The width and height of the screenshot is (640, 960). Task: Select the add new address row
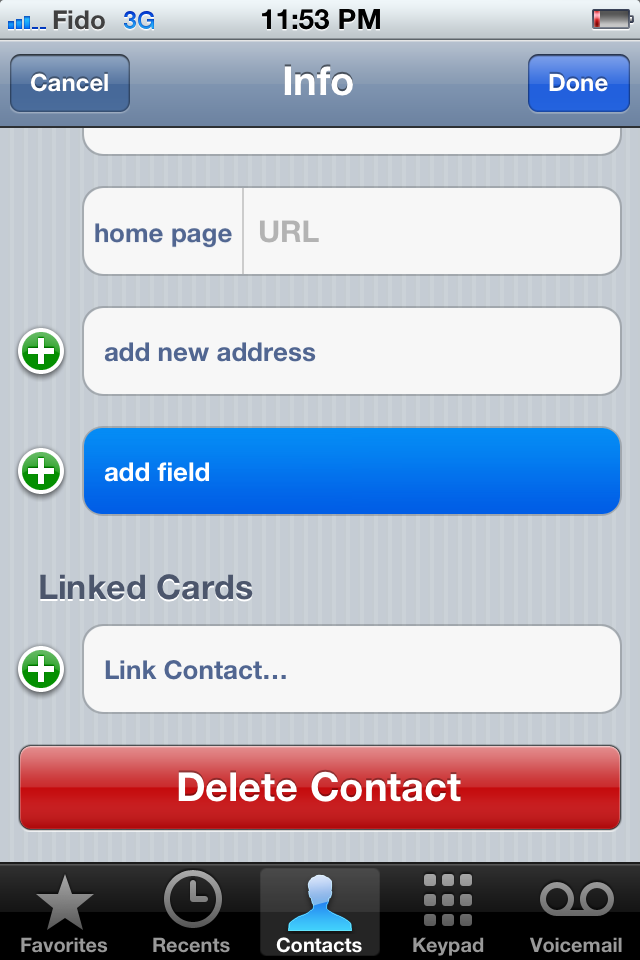[352, 352]
